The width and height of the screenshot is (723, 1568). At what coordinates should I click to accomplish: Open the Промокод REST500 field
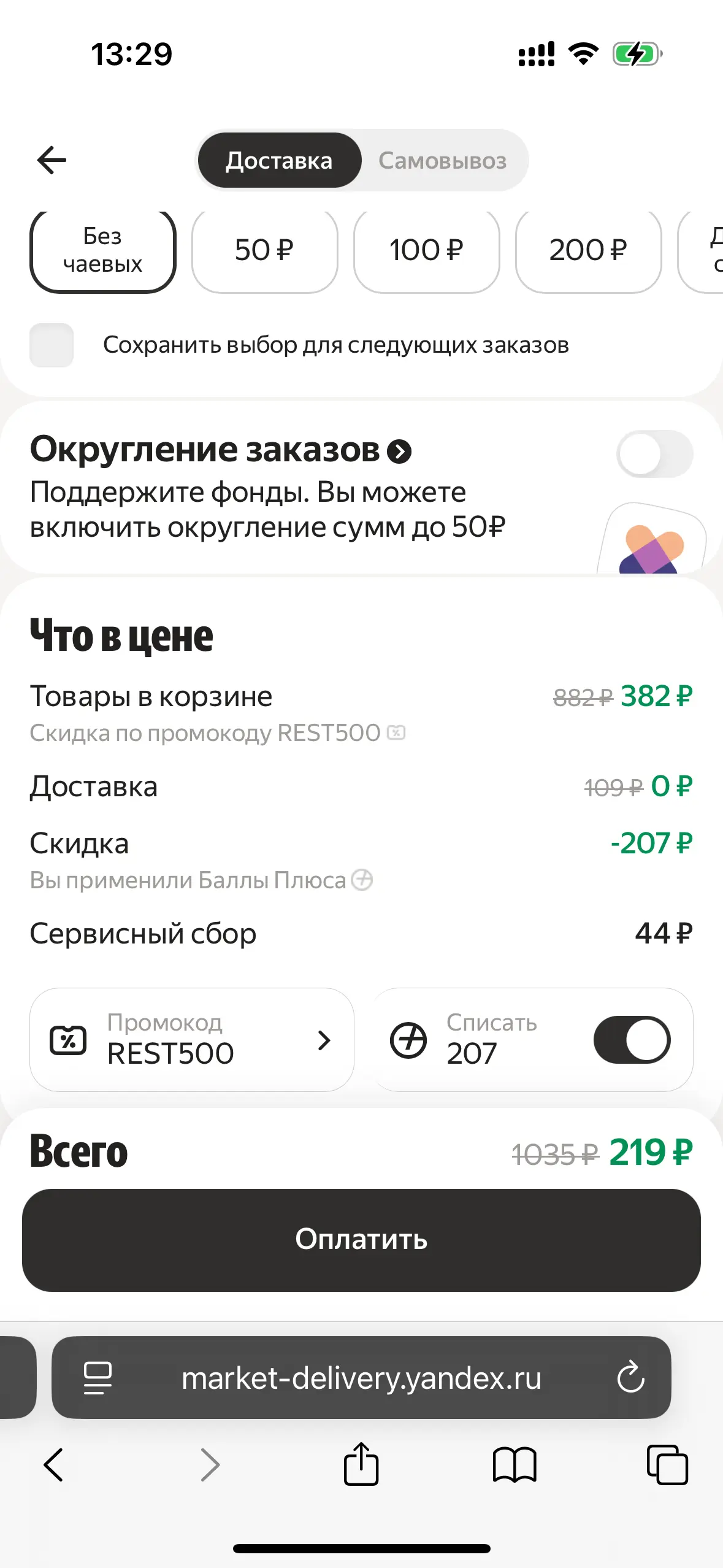[192, 1040]
